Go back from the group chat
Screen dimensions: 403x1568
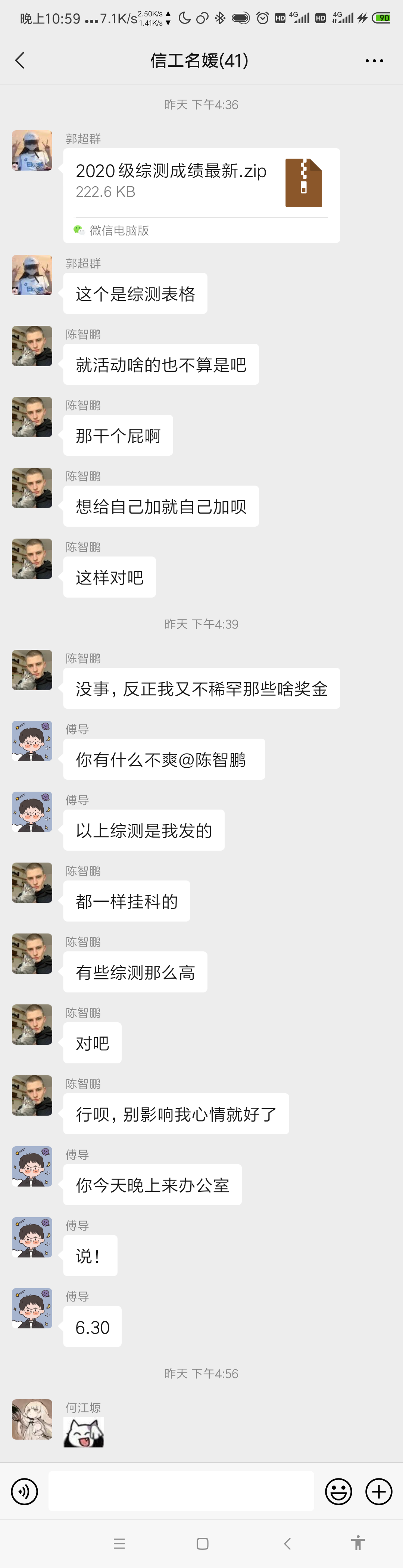[x=20, y=60]
